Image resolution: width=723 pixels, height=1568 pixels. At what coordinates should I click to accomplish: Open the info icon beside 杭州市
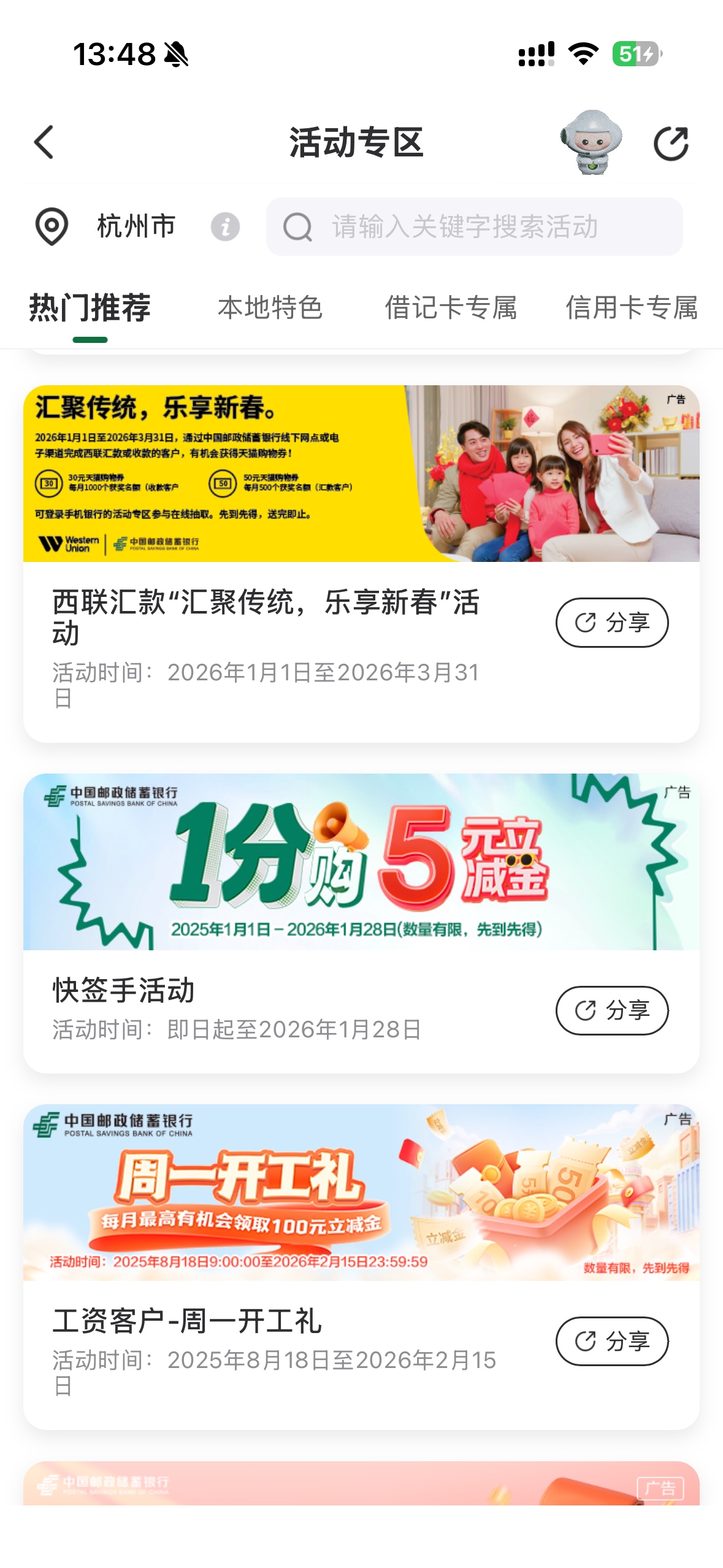coord(225,227)
